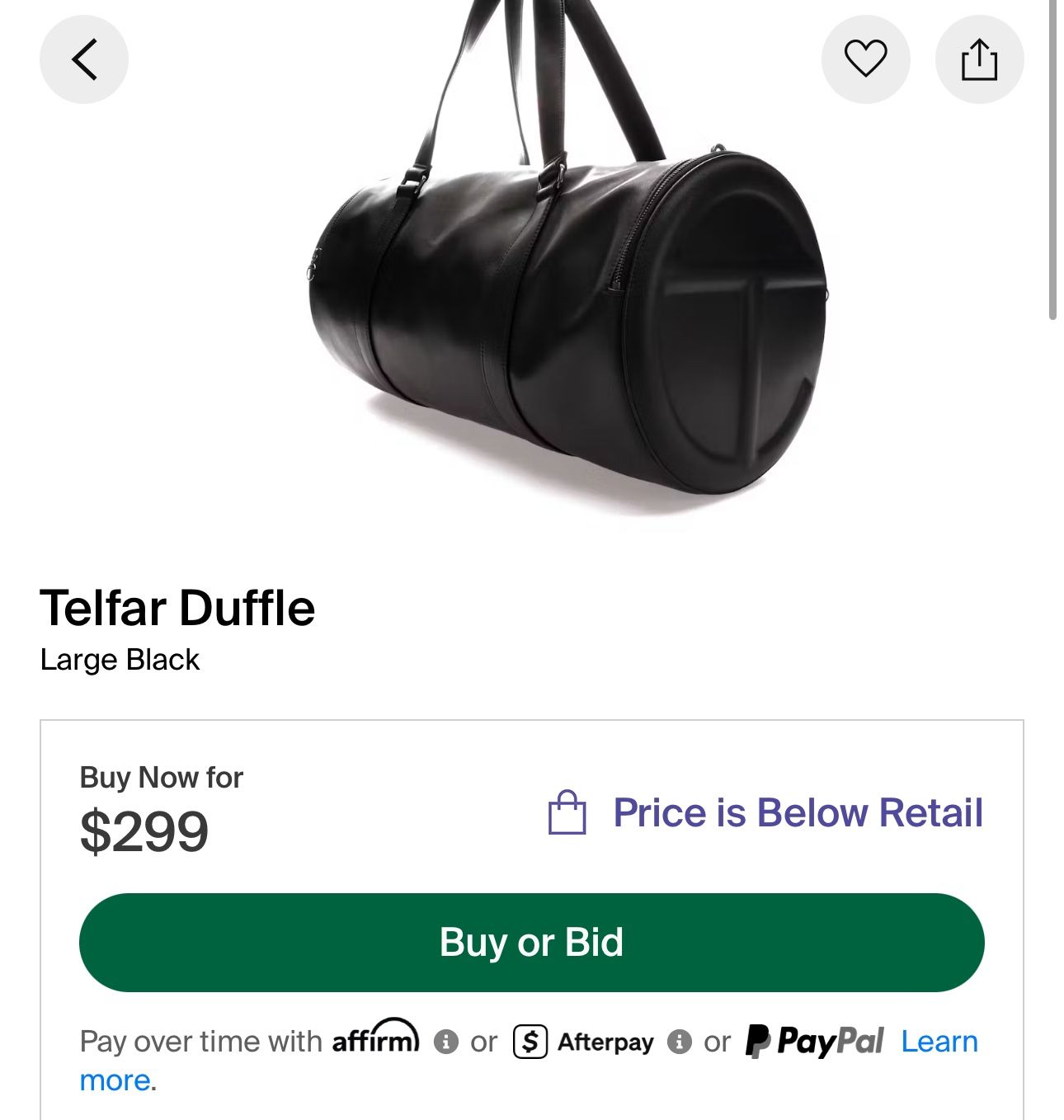Click the Price is Below Retail label
1064x1120 pixels.
(797, 813)
